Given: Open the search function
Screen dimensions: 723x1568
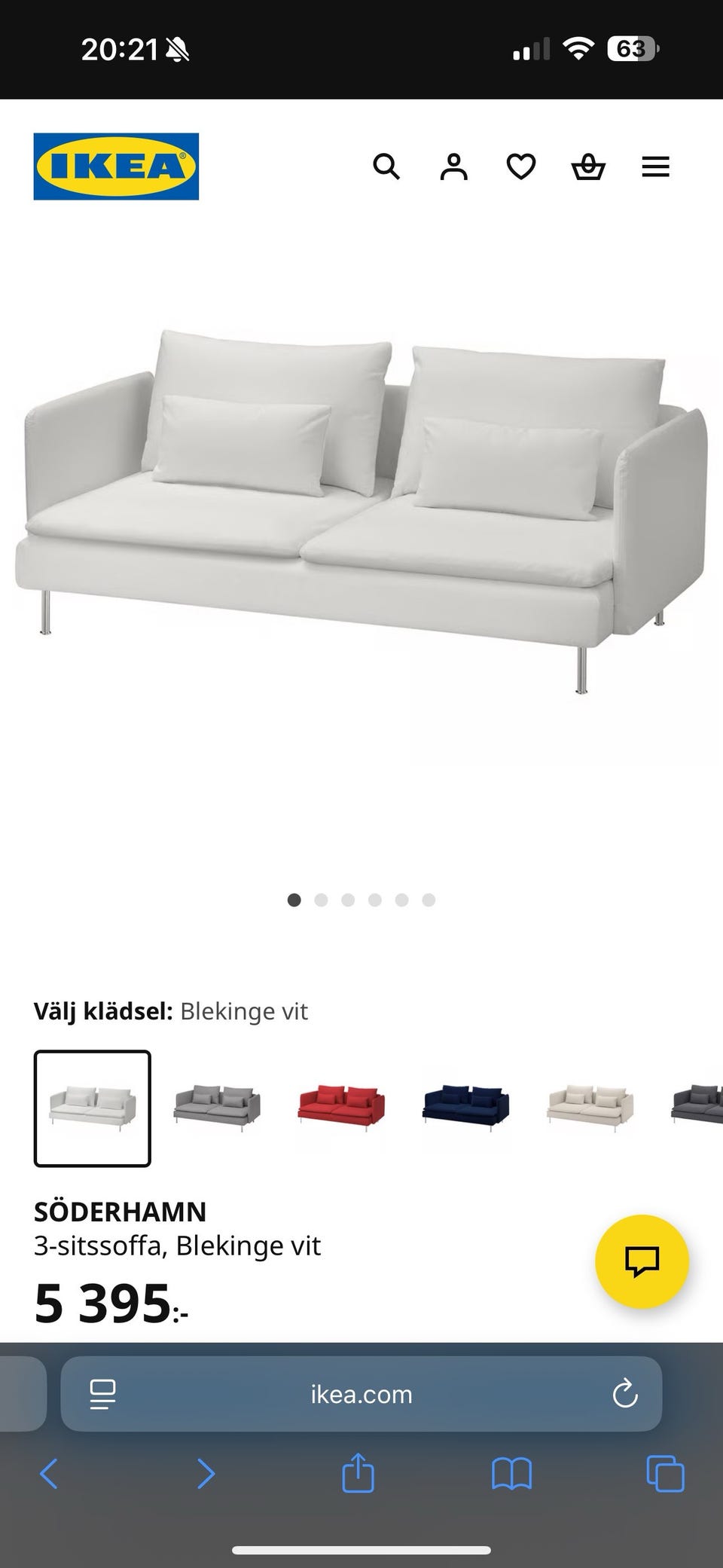Looking at the screenshot, I should [x=387, y=167].
